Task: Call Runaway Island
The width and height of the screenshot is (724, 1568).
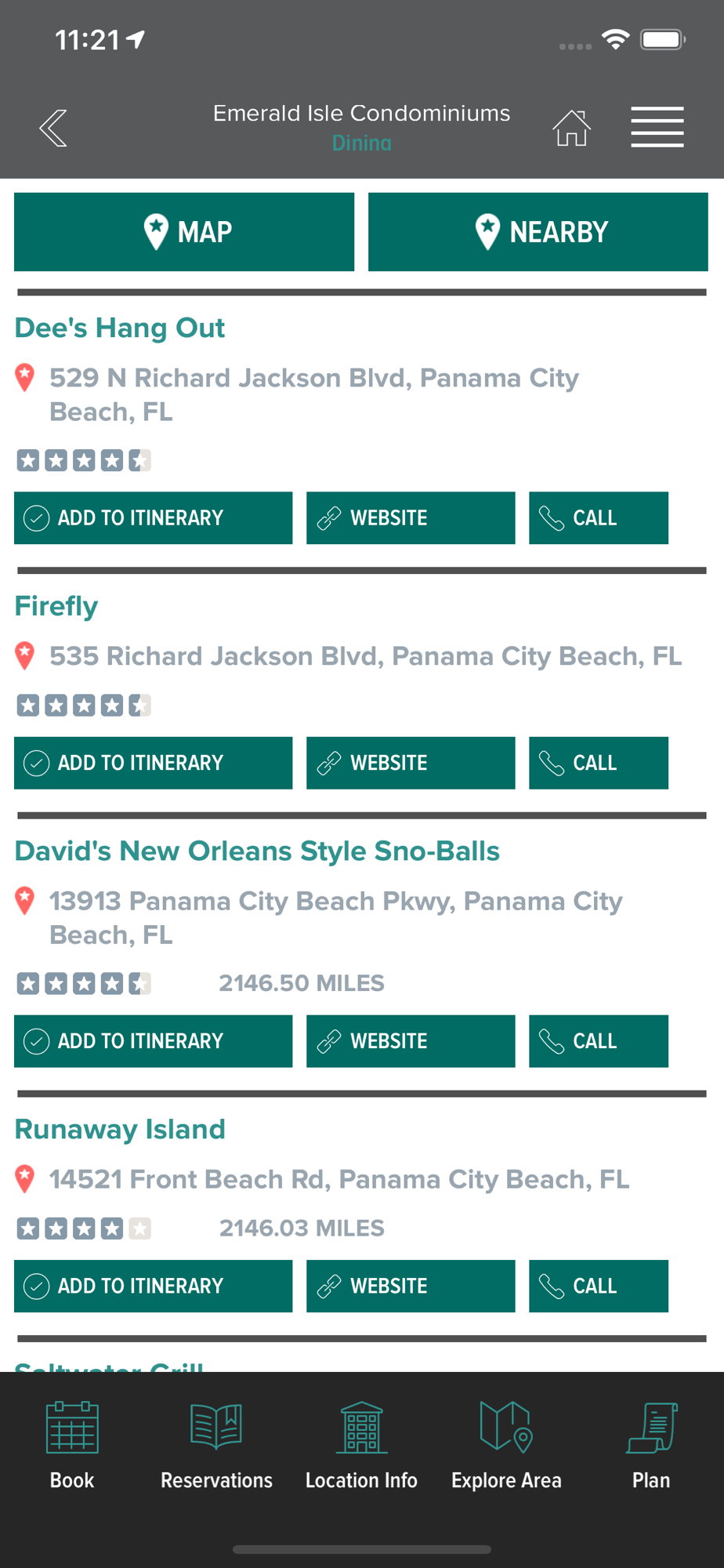Action: pyautogui.click(x=599, y=1286)
